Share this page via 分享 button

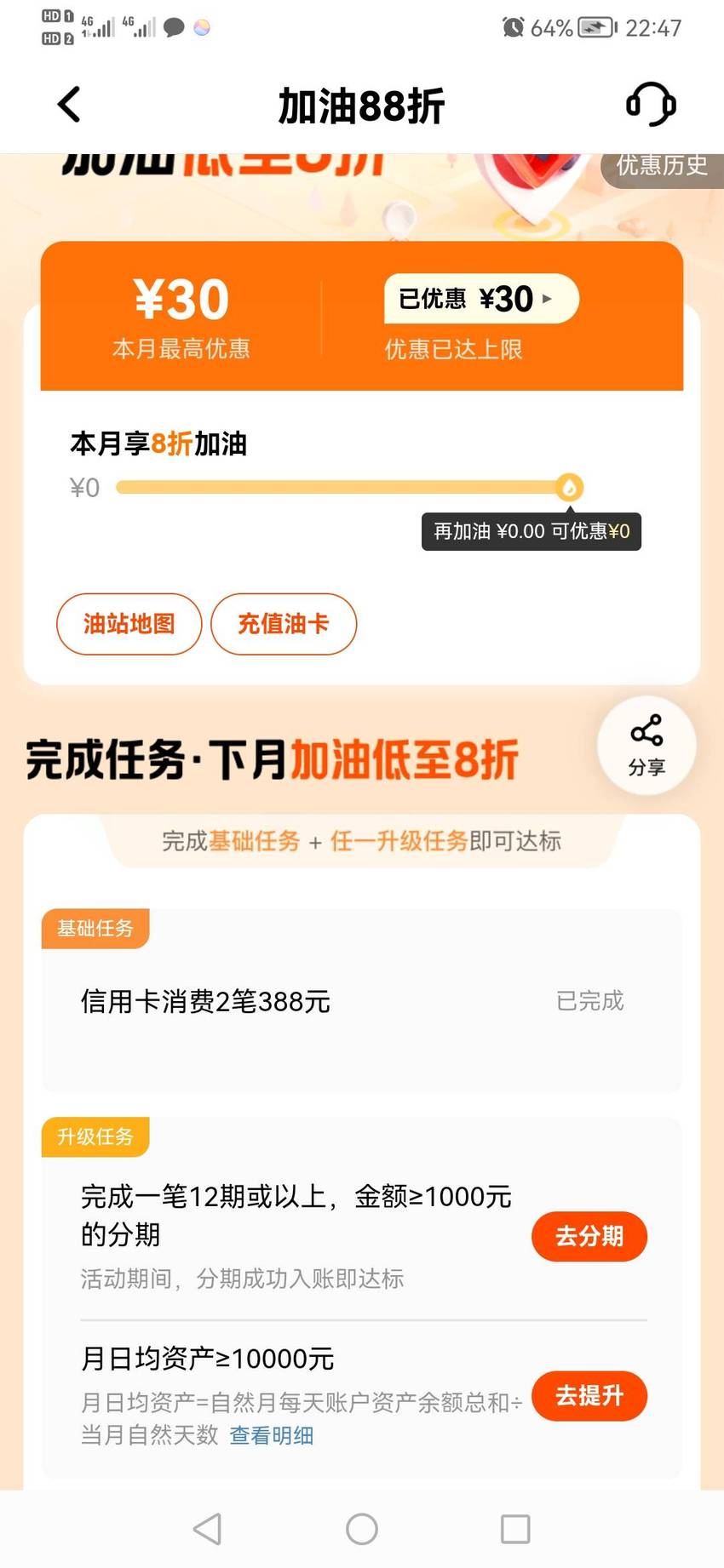tap(646, 746)
